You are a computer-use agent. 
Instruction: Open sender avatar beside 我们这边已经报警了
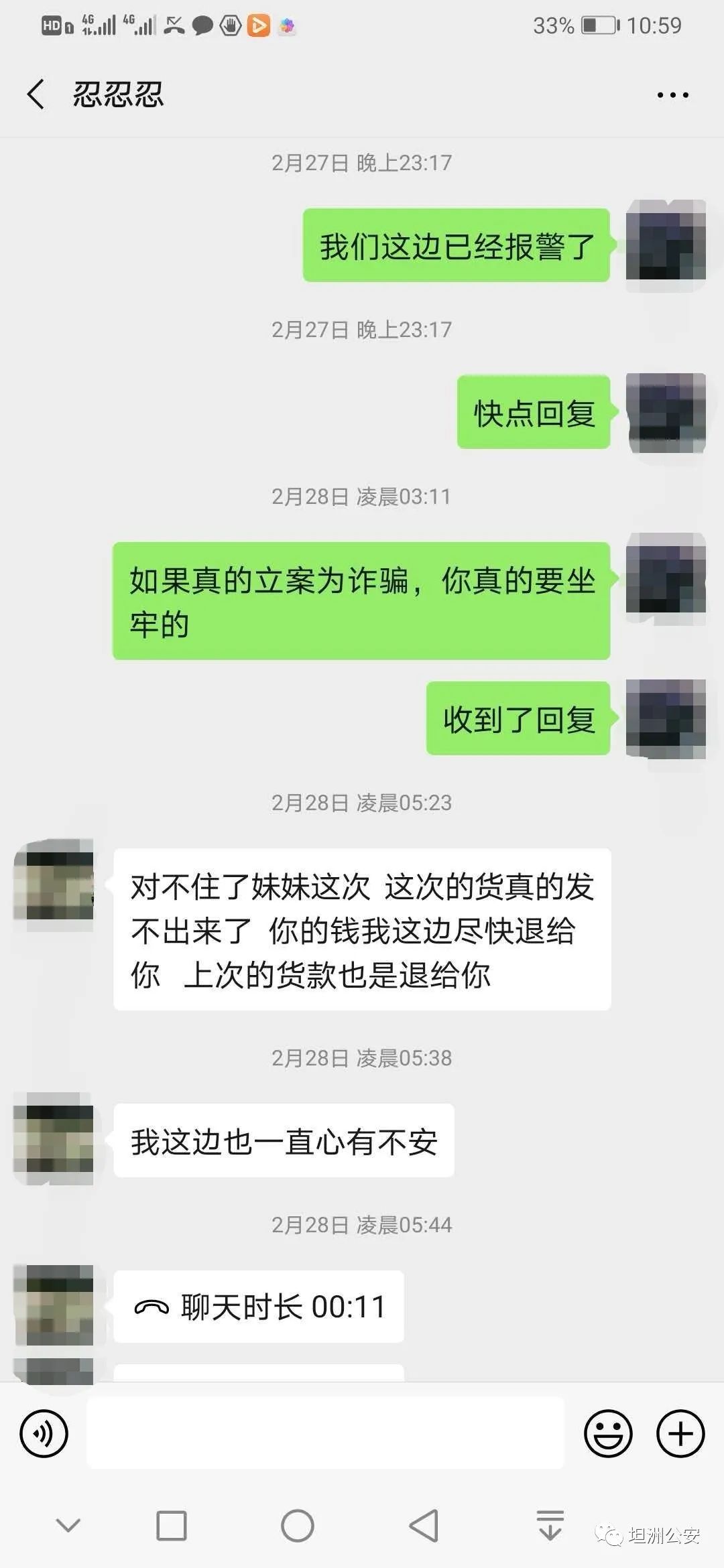point(665,241)
